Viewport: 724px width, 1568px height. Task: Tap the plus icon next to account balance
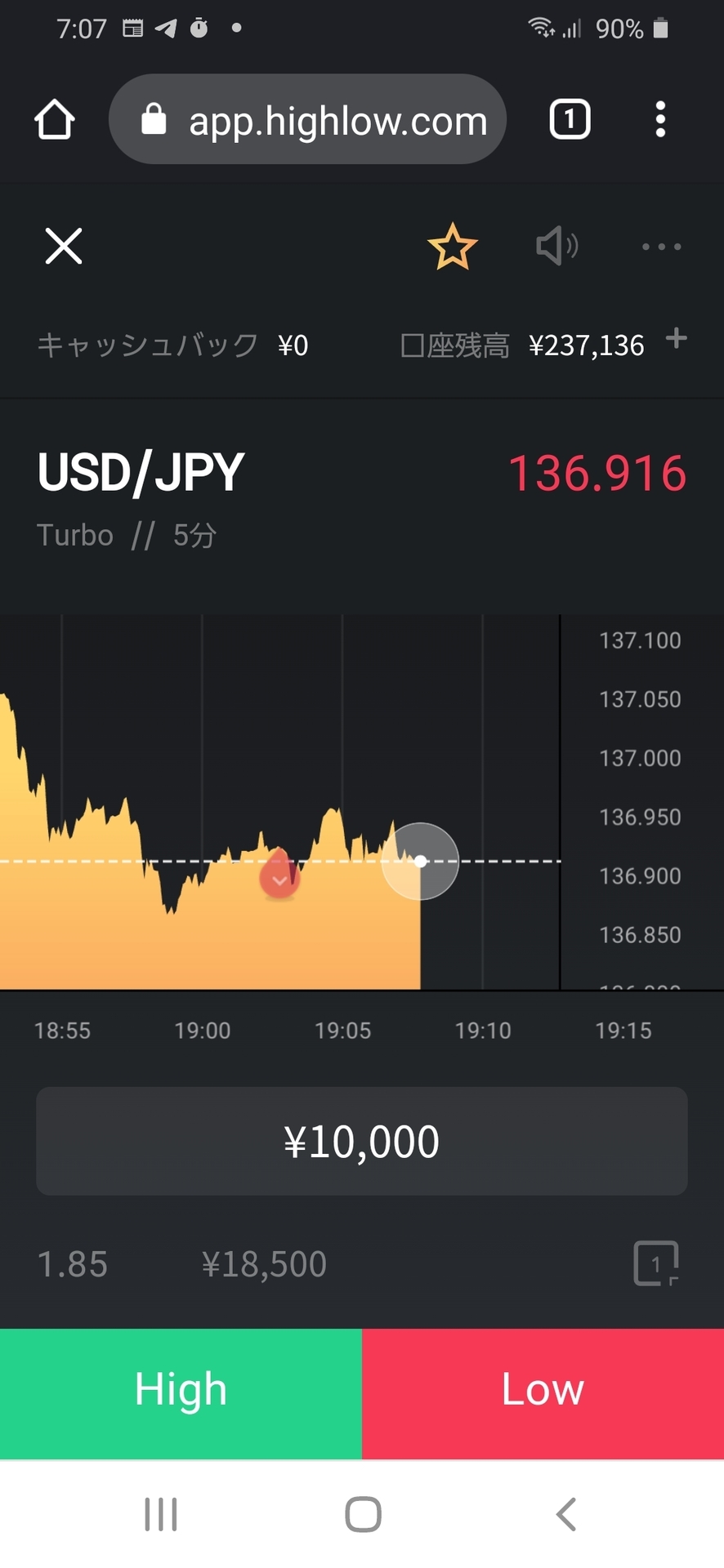coord(676,338)
